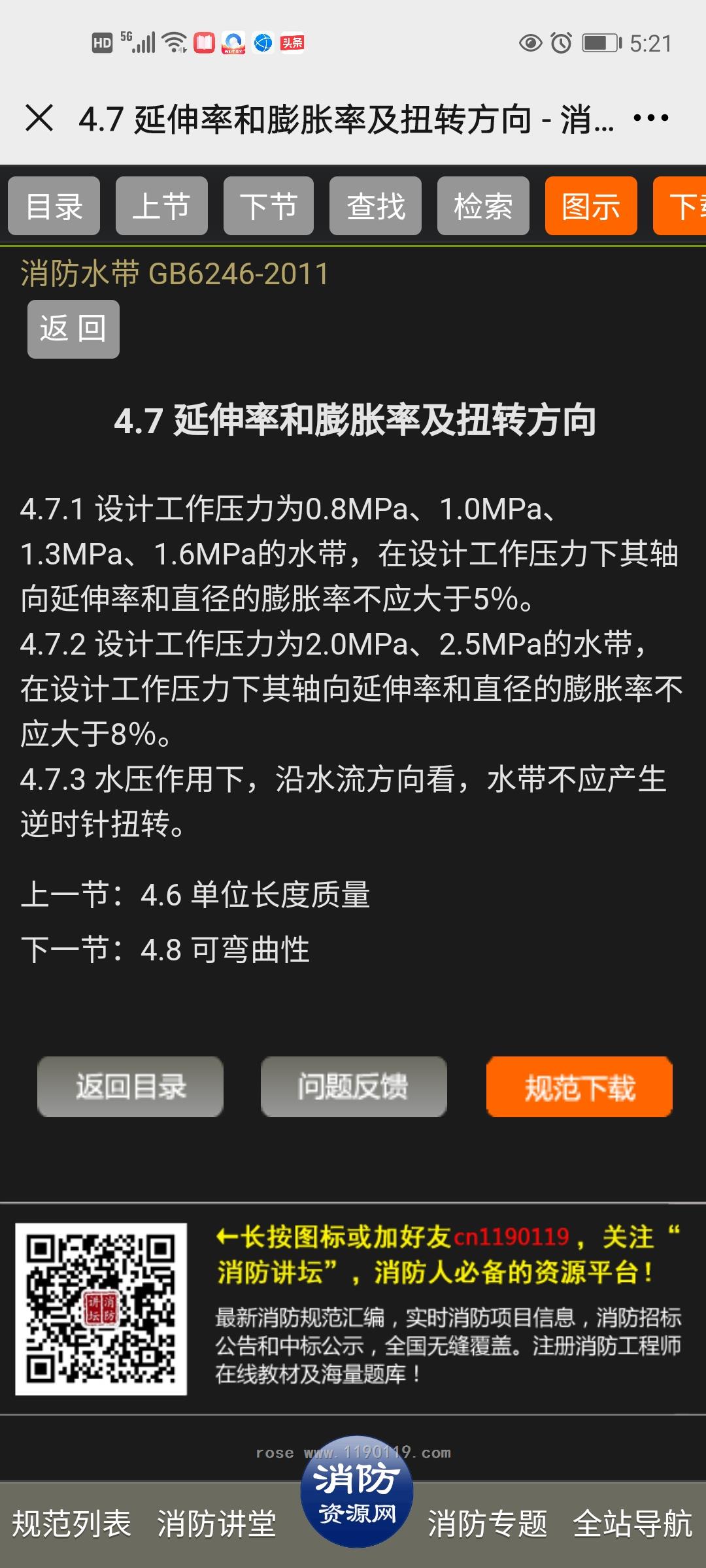Go to the next section via 下节
This screenshot has width=706, height=1568.
(269, 206)
